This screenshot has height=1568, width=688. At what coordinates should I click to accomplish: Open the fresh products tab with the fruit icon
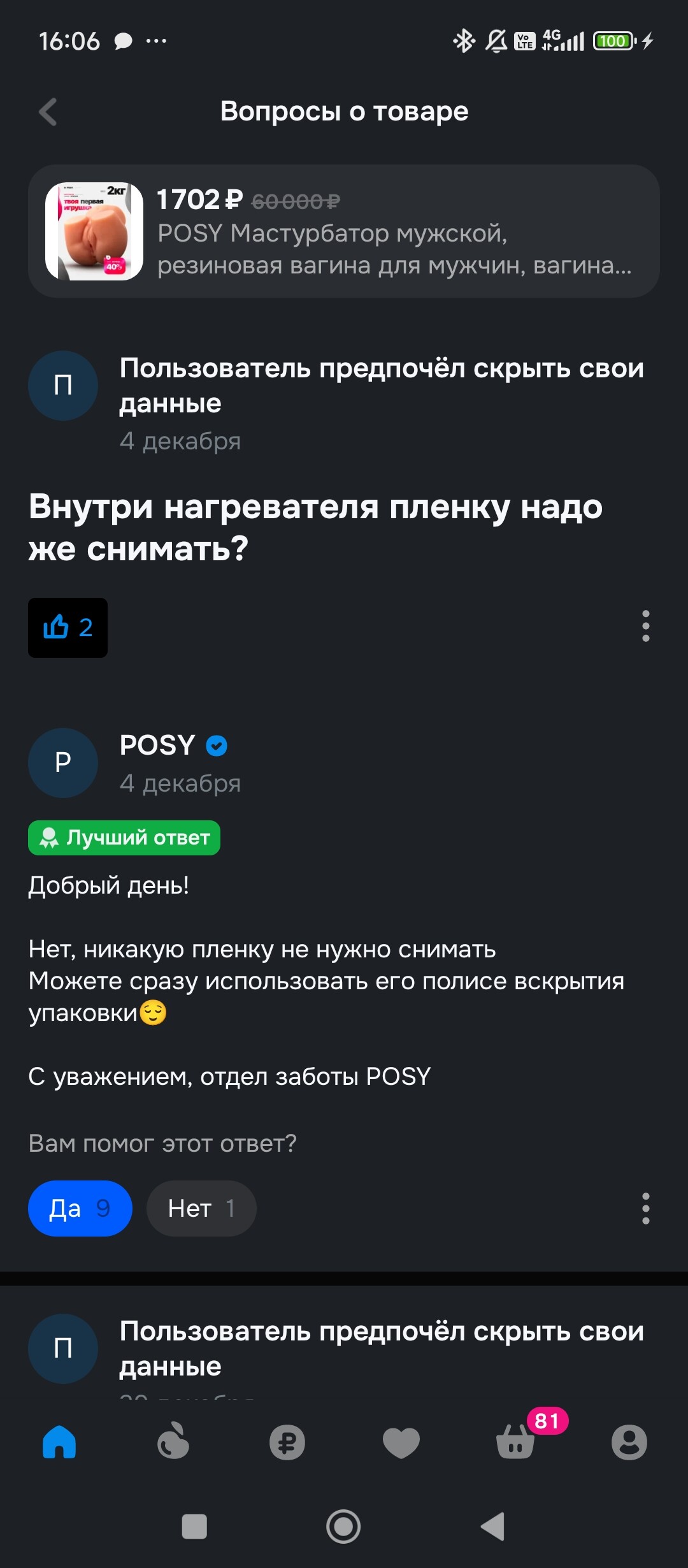(x=173, y=1442)
